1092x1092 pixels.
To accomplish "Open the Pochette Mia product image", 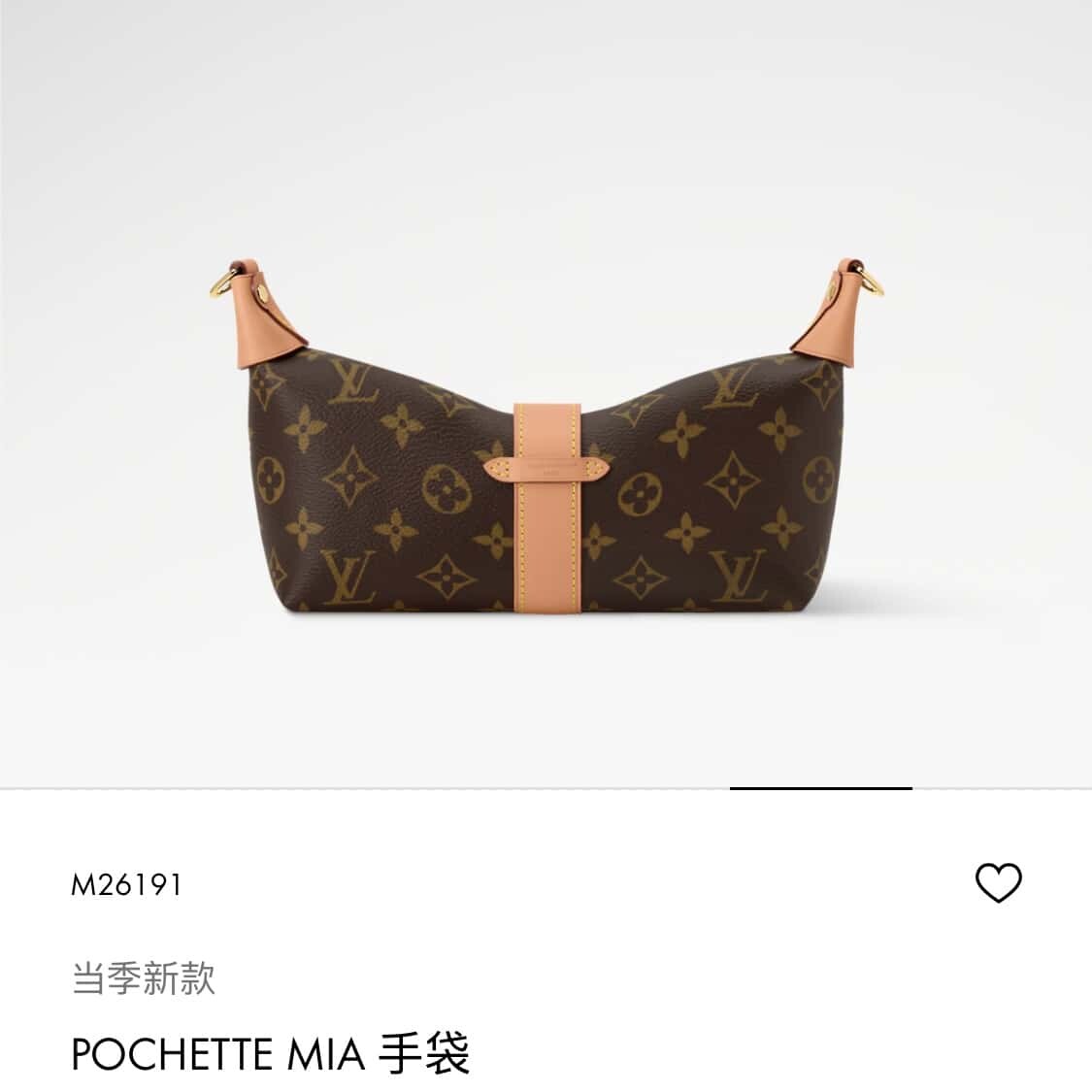I will (x=546, y=466).
